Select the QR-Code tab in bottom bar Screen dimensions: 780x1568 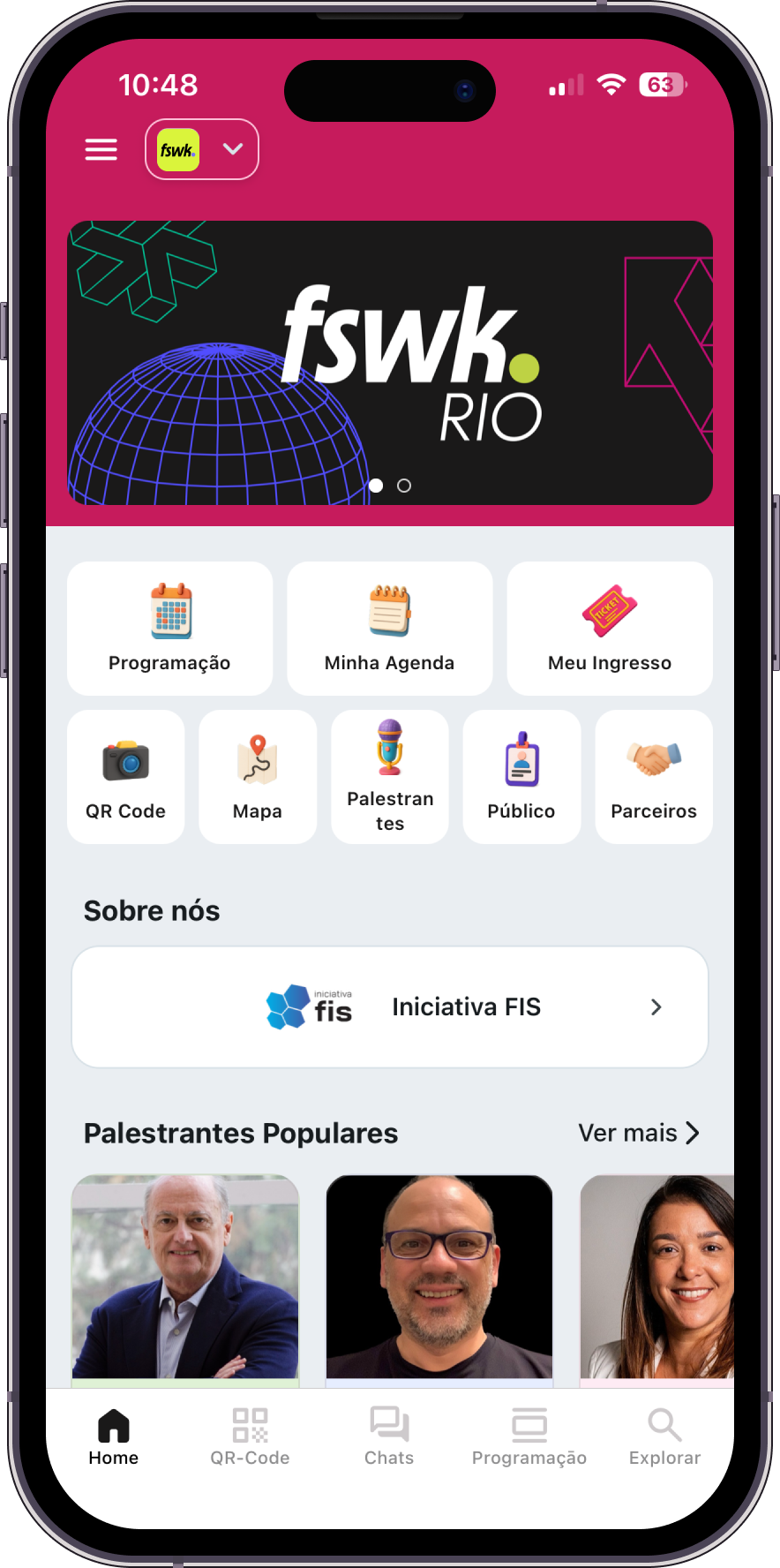pyautogui.click(x=250, y=1435)
